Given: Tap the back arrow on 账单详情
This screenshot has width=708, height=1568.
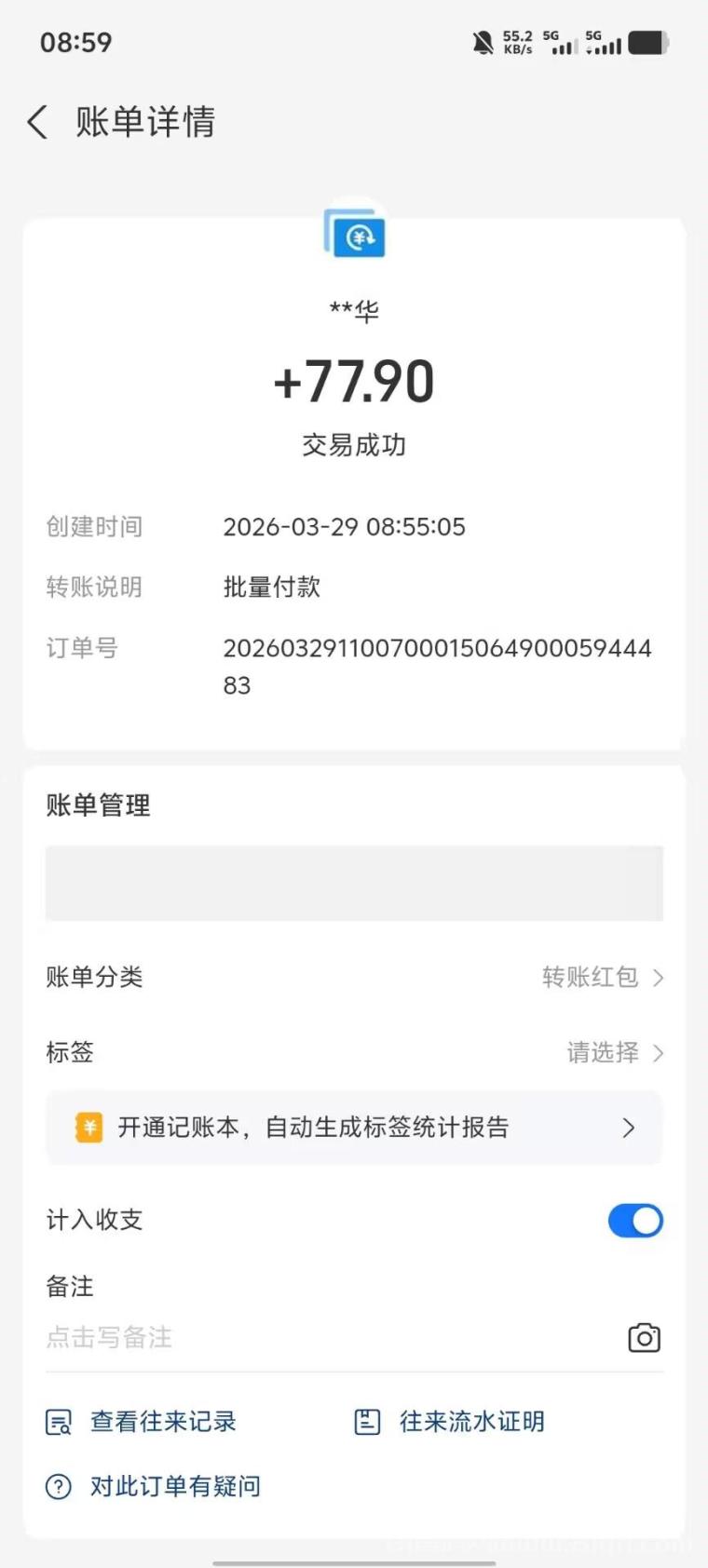Looking at the screenshot, I should (x=36, y=121).
